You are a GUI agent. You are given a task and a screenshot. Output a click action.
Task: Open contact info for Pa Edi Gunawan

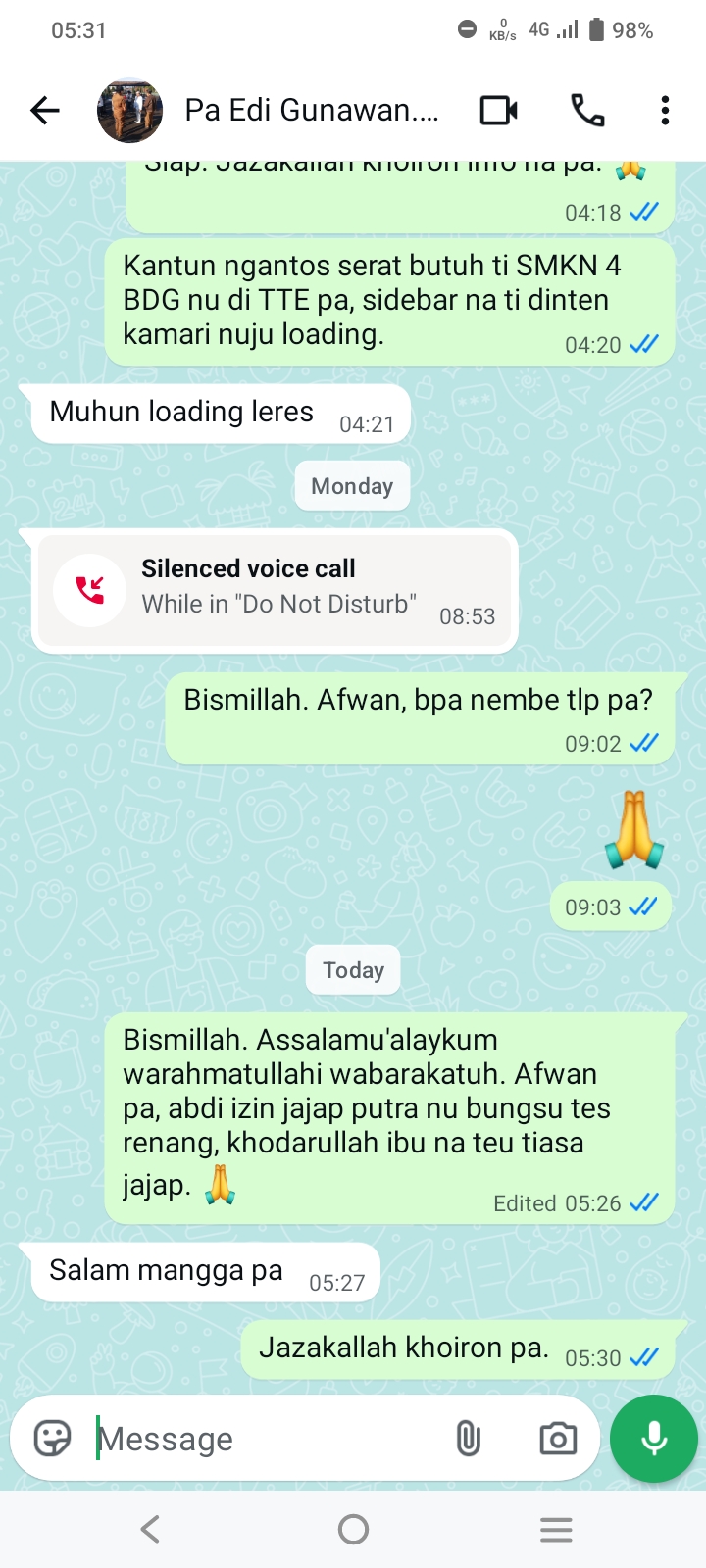(x=312, y=111)
